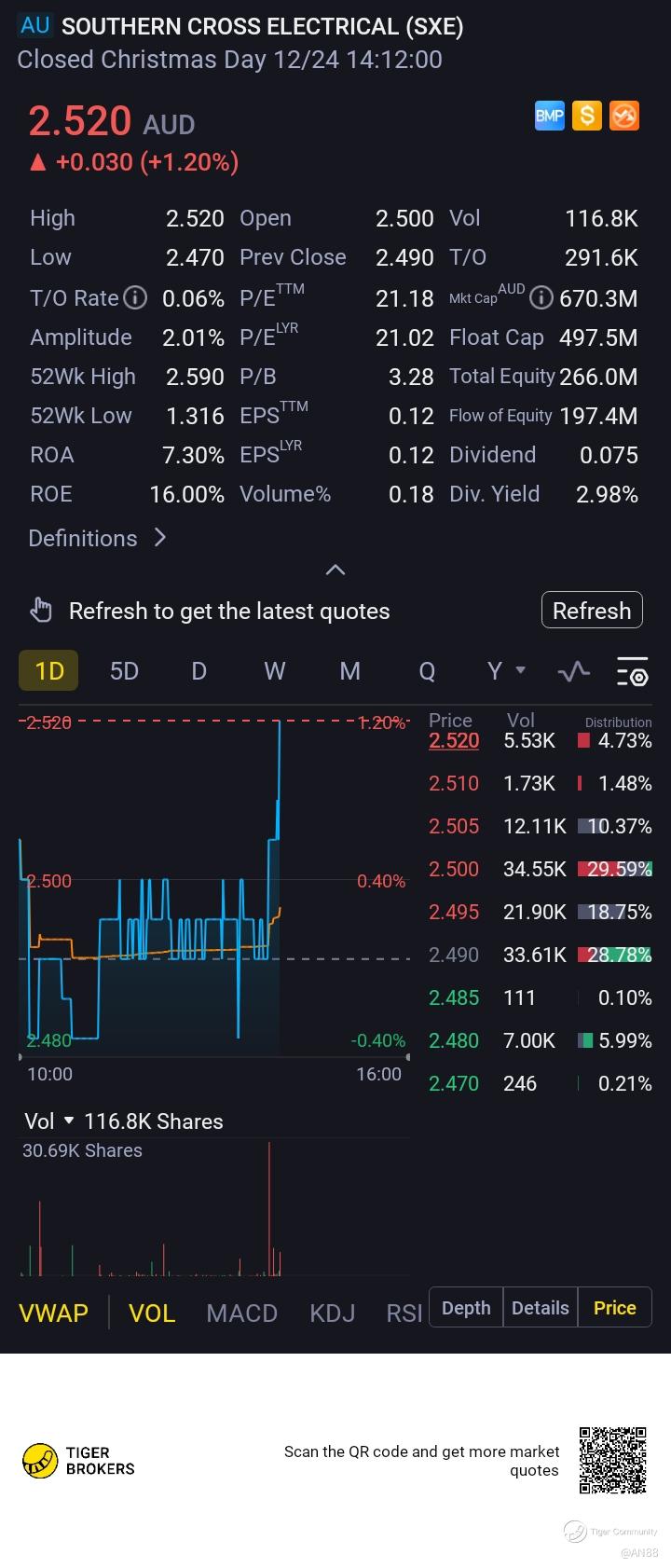Tap the chart compare wave icon
This screenshot has width=671, height=1568.
[573, 671]
